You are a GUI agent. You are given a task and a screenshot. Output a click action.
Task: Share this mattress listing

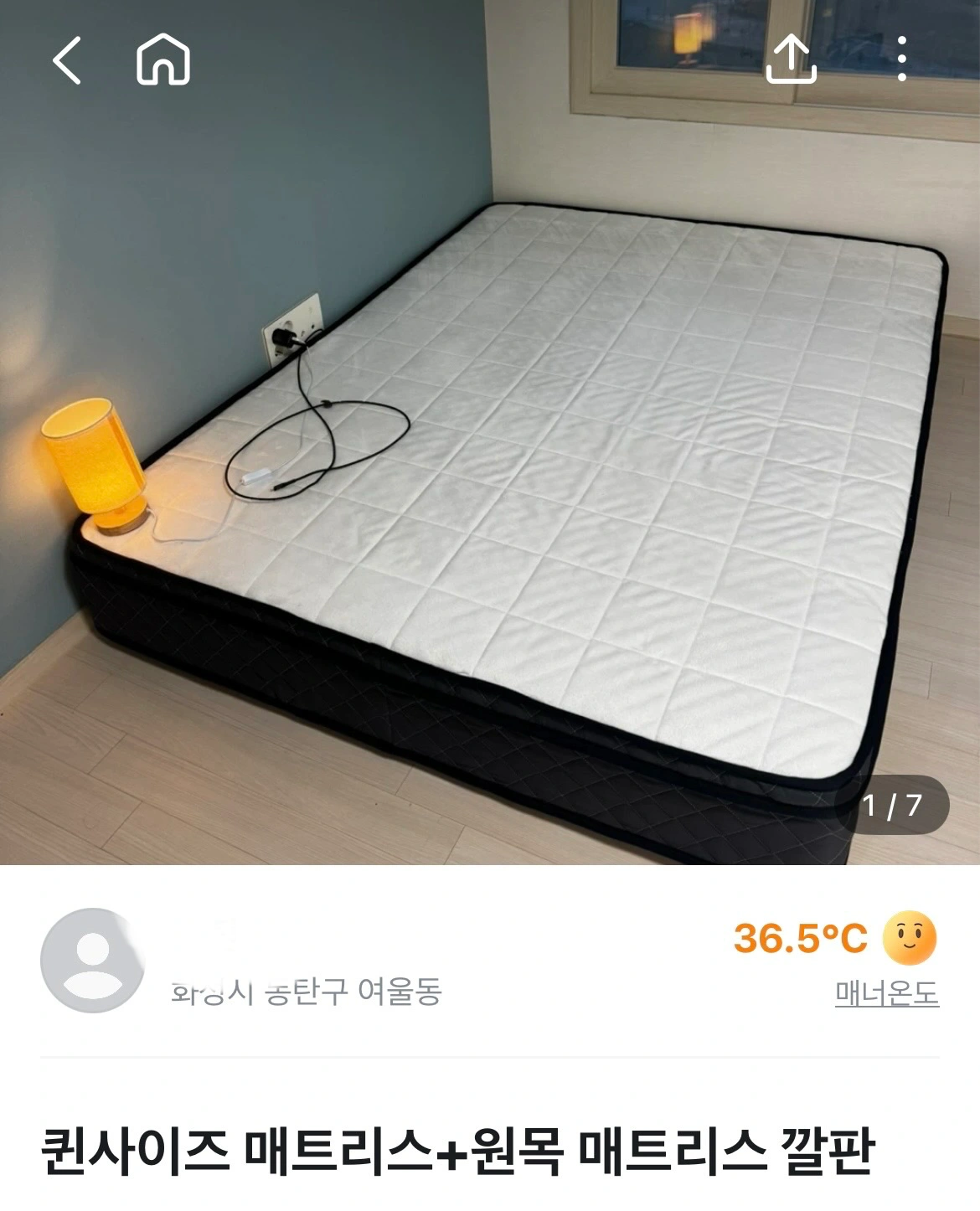tap(792, 59)
